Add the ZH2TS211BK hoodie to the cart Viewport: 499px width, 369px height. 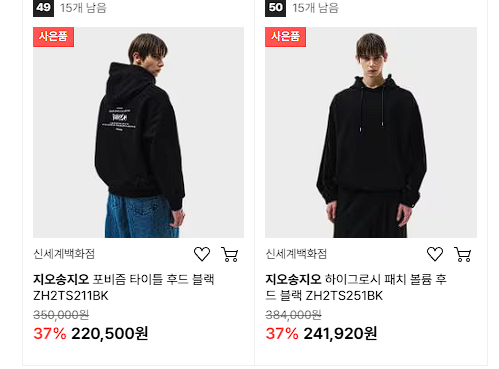tap(230, 254)
